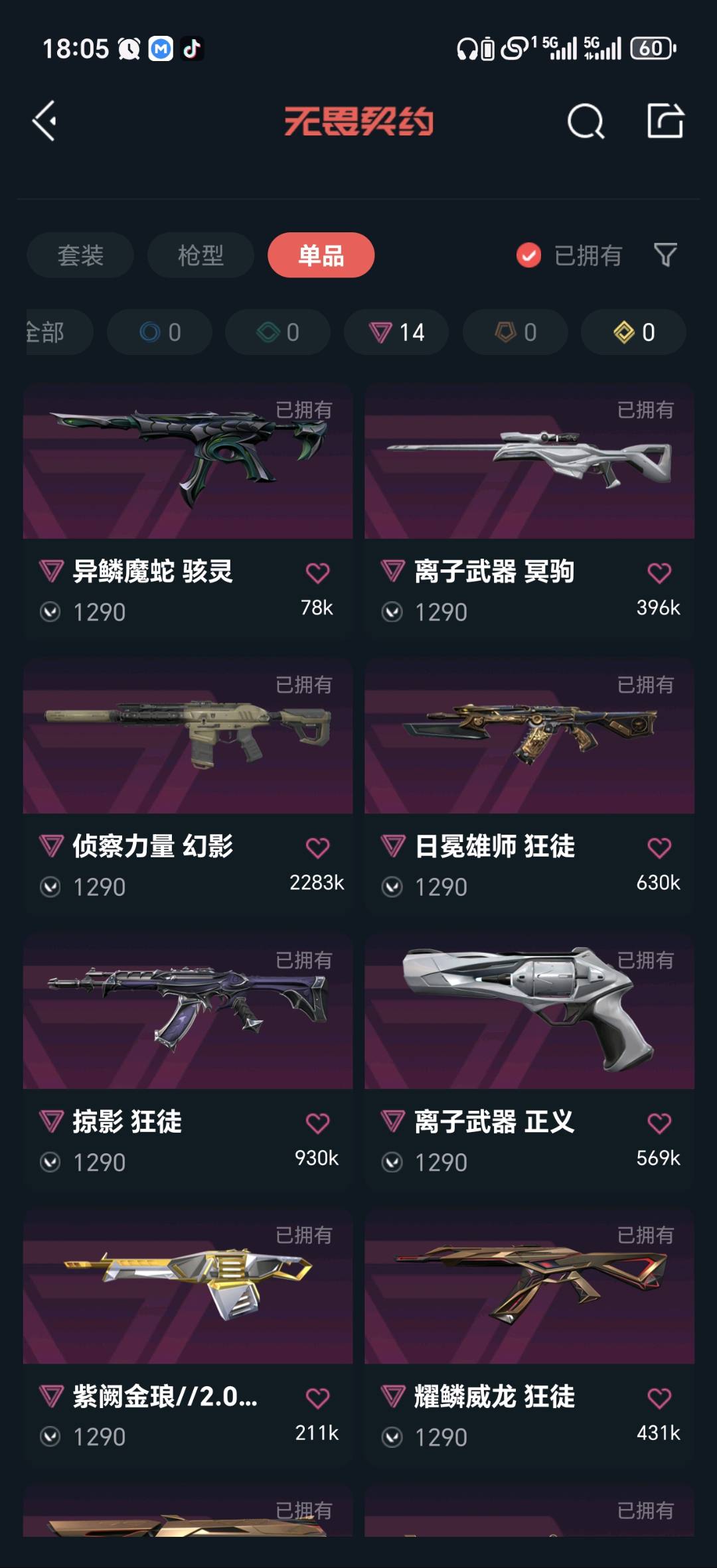Open the search icon
717x1568 pixels.
[586, 121]
